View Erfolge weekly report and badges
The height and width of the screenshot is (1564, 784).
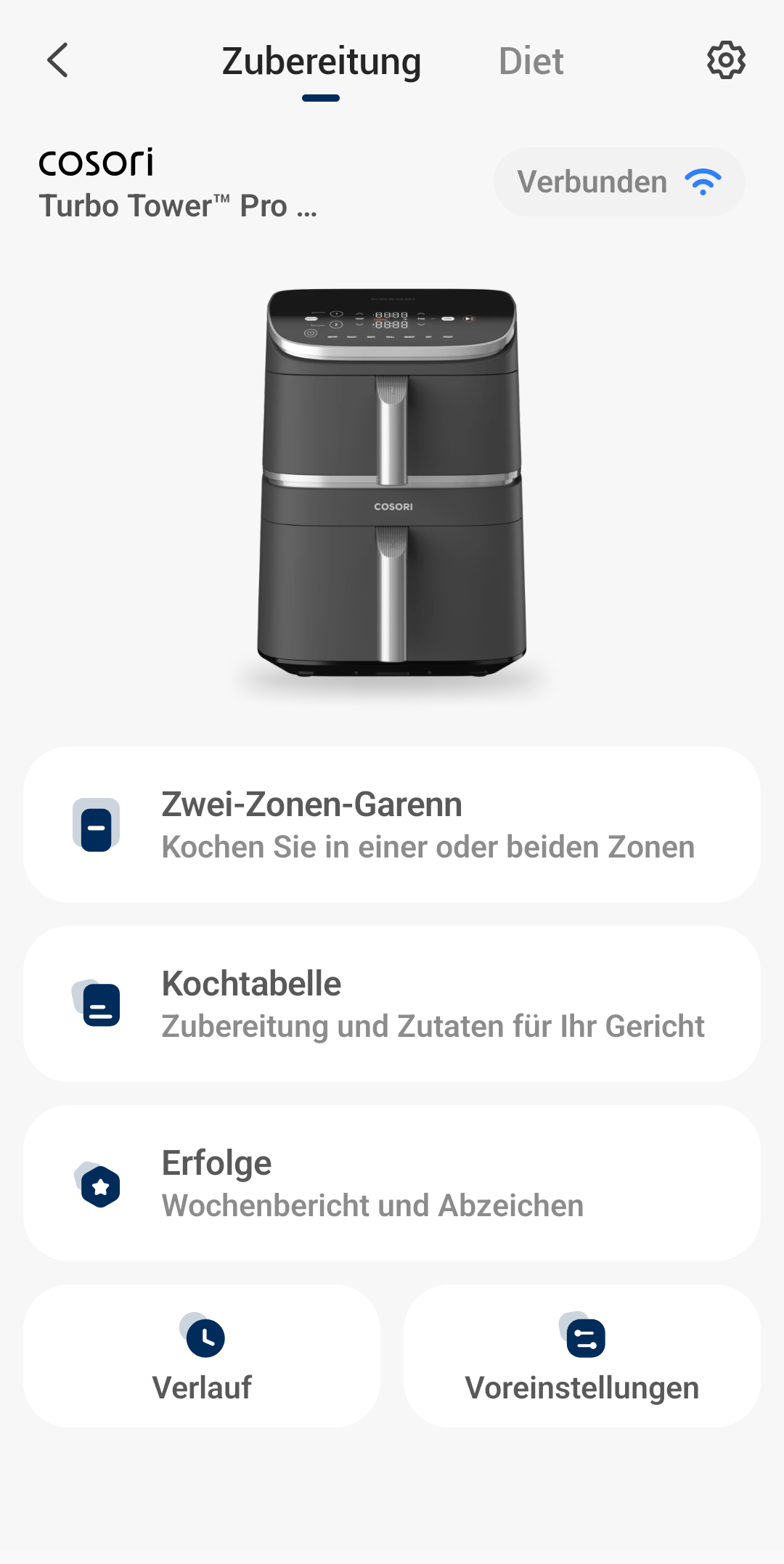tap(392, 1184)
